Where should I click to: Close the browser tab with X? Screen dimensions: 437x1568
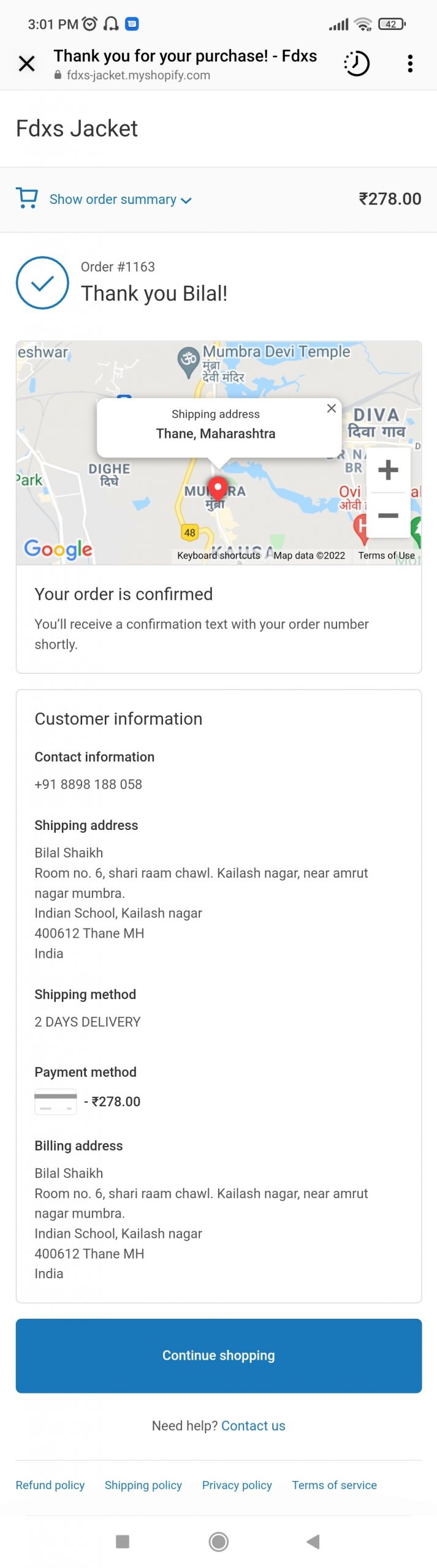26,63
